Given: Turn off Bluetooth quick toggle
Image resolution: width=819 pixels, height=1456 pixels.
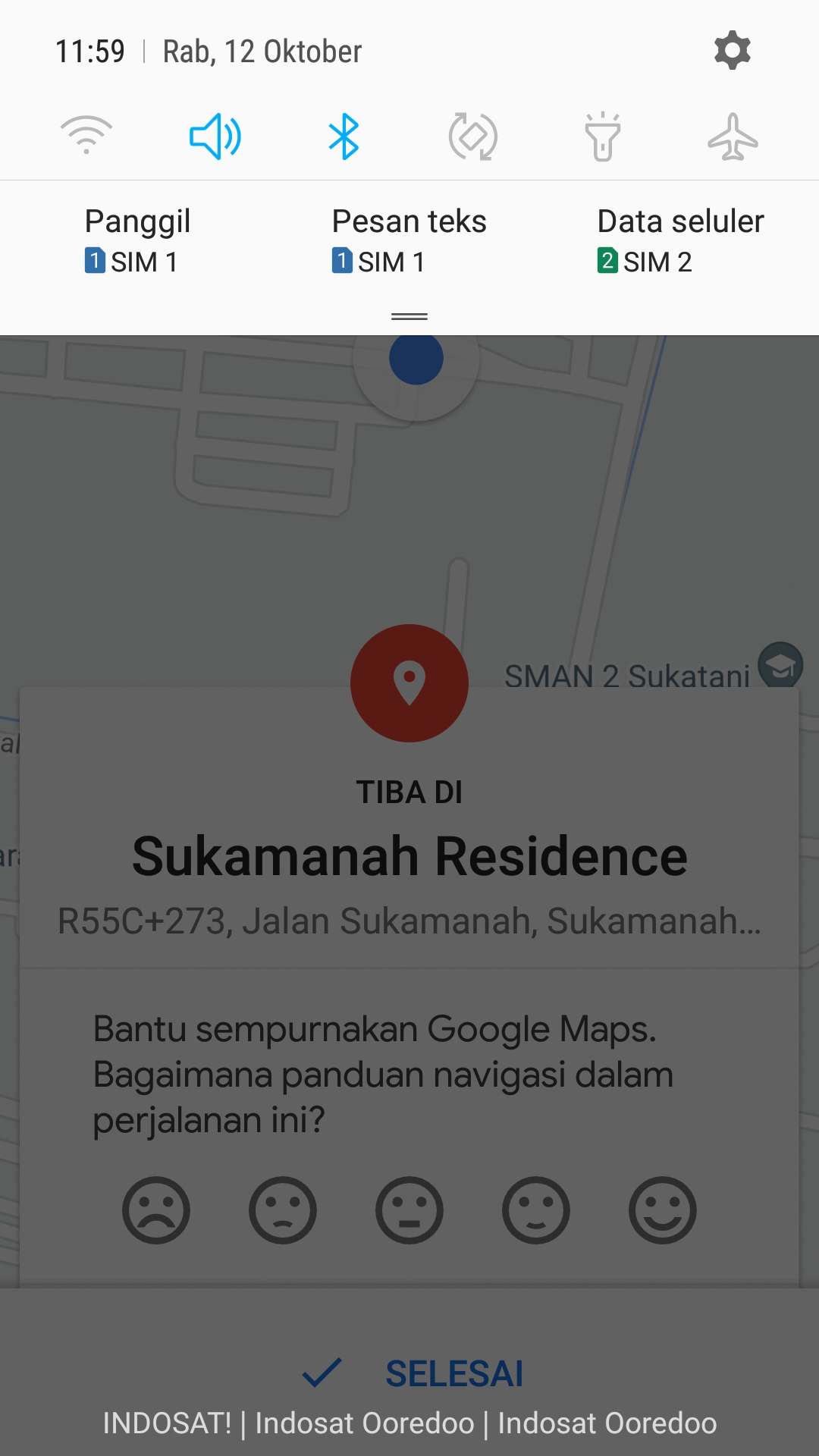Looking at the screenshot, I should point(344,136).
